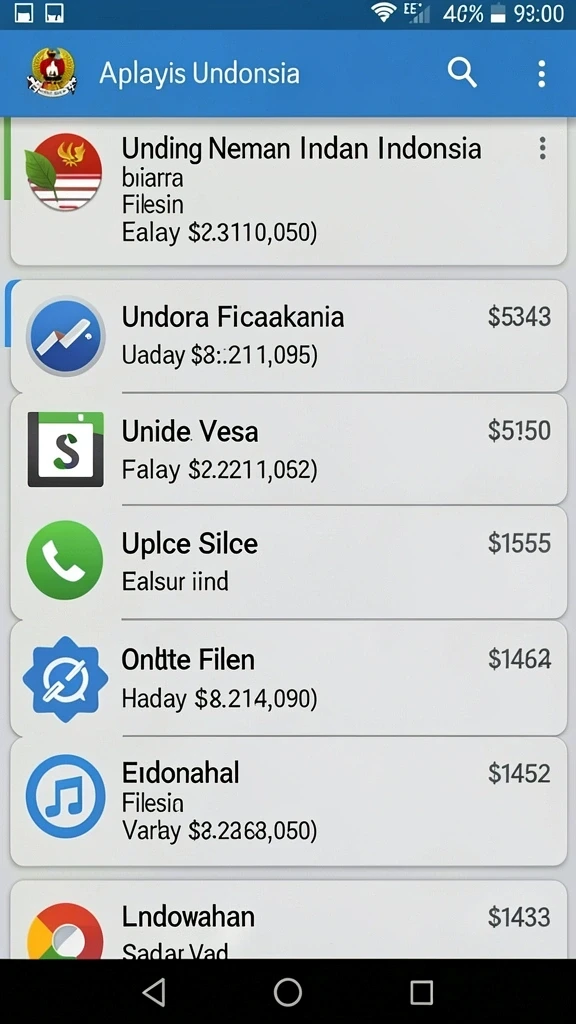Select the Undora Ficaakania row
The image size is (576, 1024).
click(x=289, y=336)
